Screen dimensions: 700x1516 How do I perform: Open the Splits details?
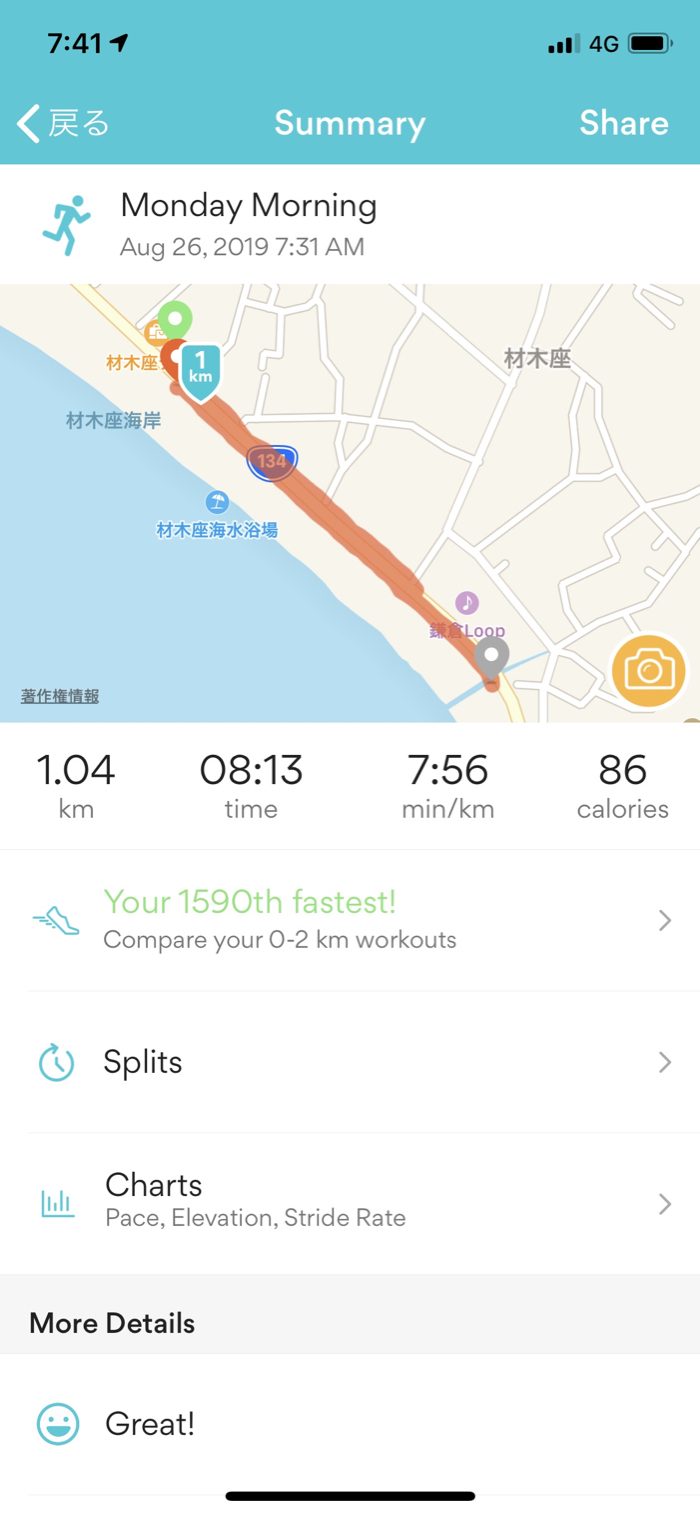[x=349, y=1062]
